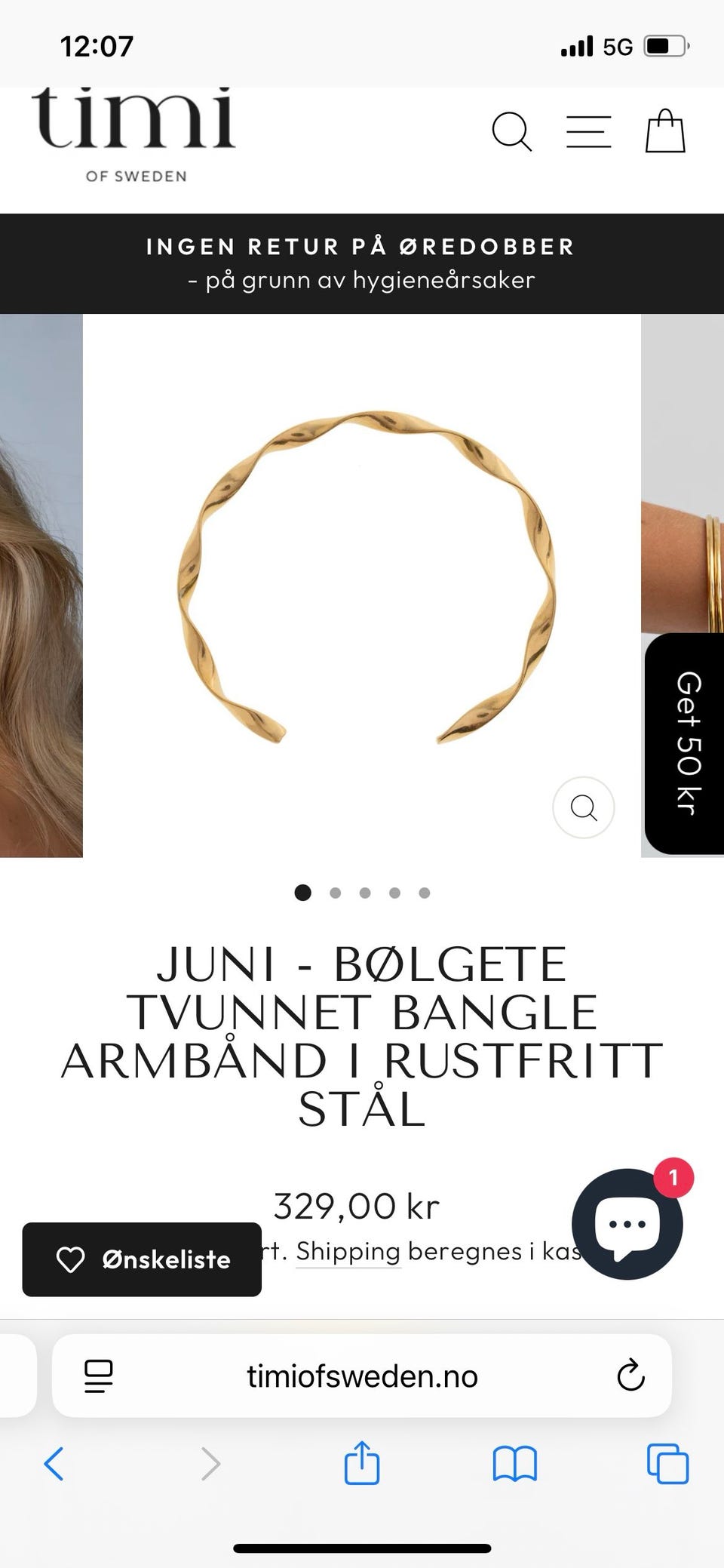Screen dimensions: 724x1568
Task: Open the search icon
Action: (514, 131)
